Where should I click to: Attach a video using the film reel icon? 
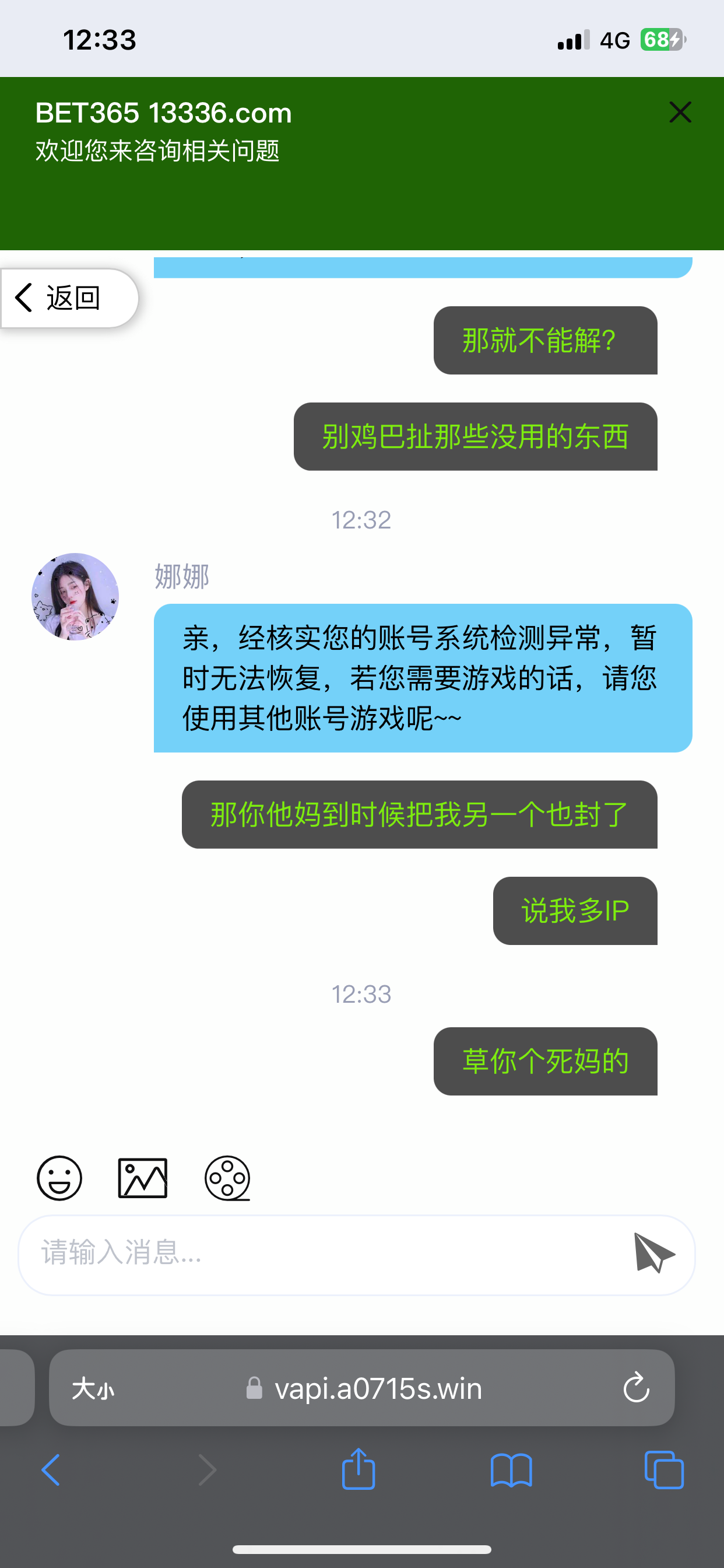227,1178
